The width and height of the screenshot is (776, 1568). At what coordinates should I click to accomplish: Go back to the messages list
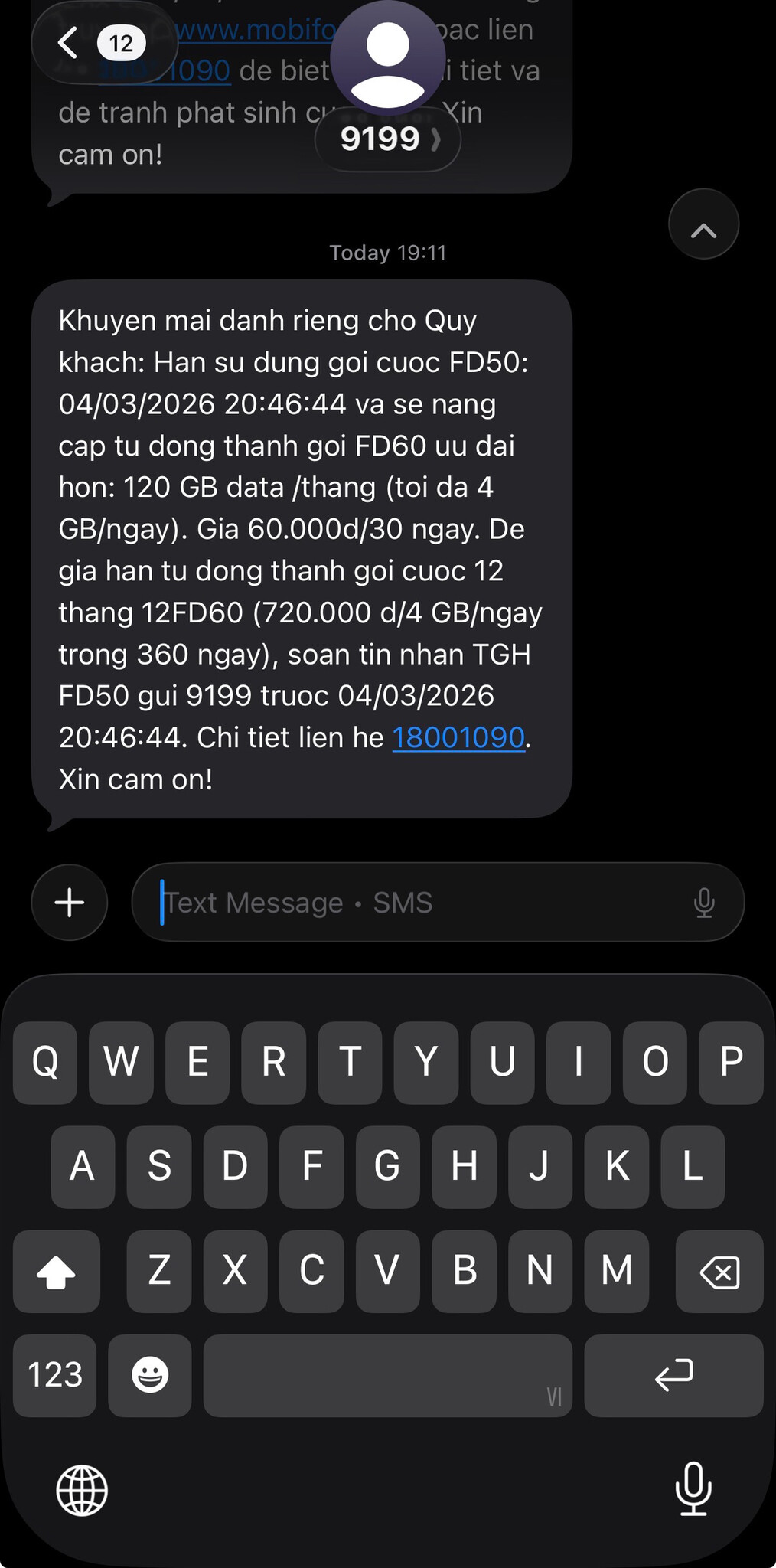point(103,43)
